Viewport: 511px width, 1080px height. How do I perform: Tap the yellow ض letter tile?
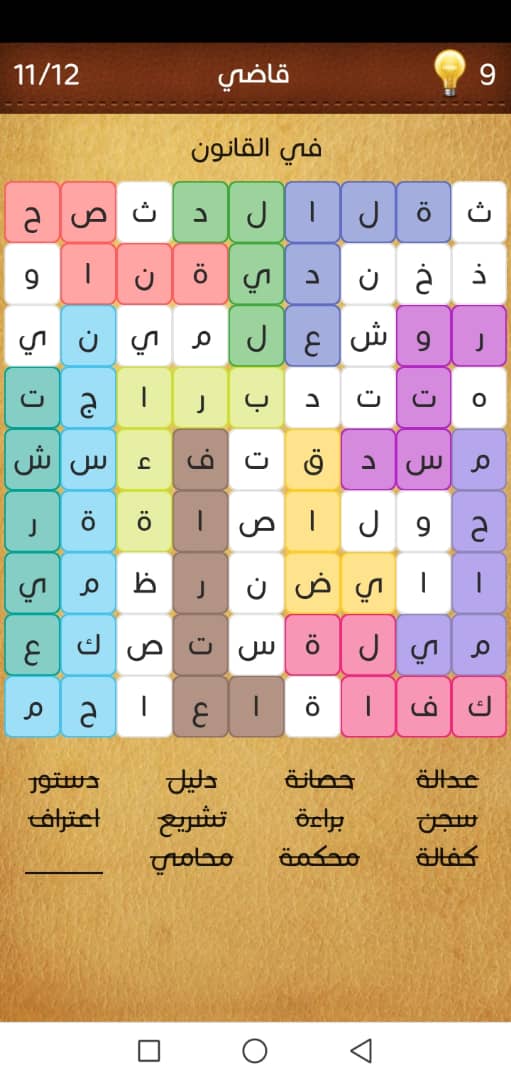click(311, 584)
